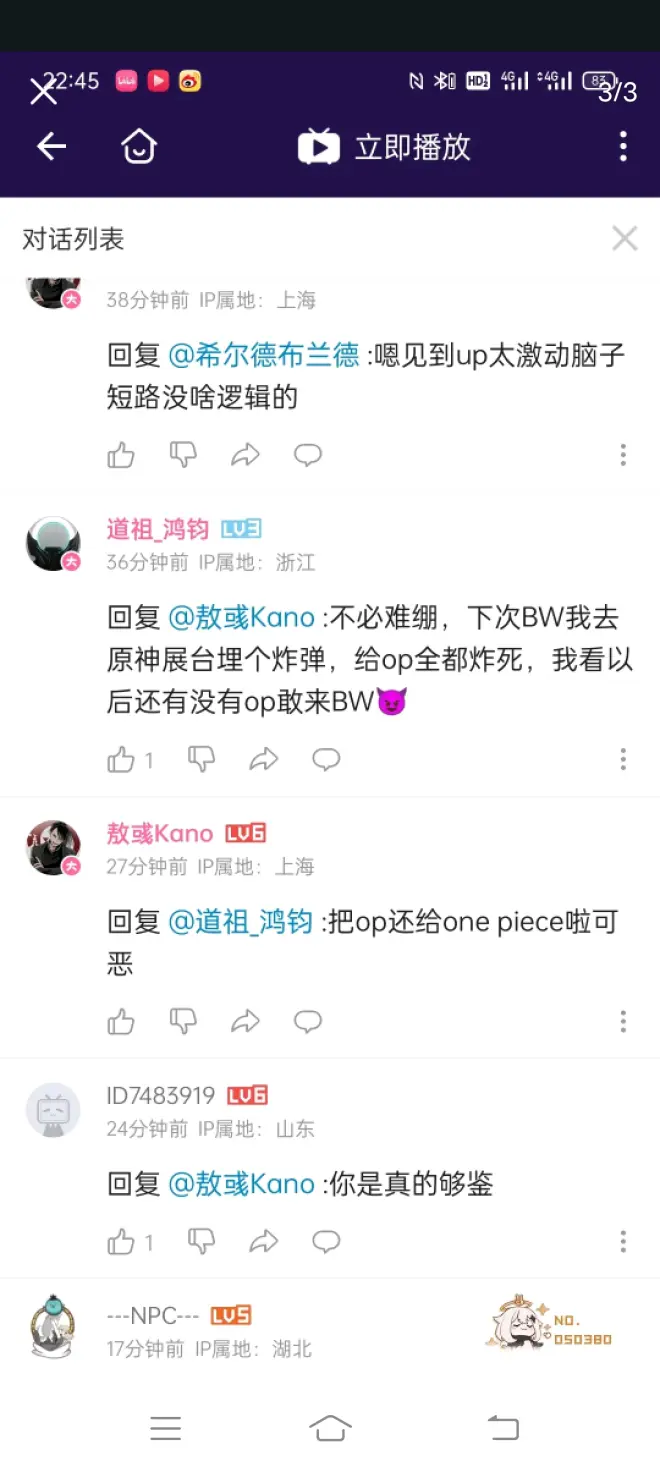
Task: Open more options on 道祖_鸿钧's comment
Action: (x=622, y=759)
